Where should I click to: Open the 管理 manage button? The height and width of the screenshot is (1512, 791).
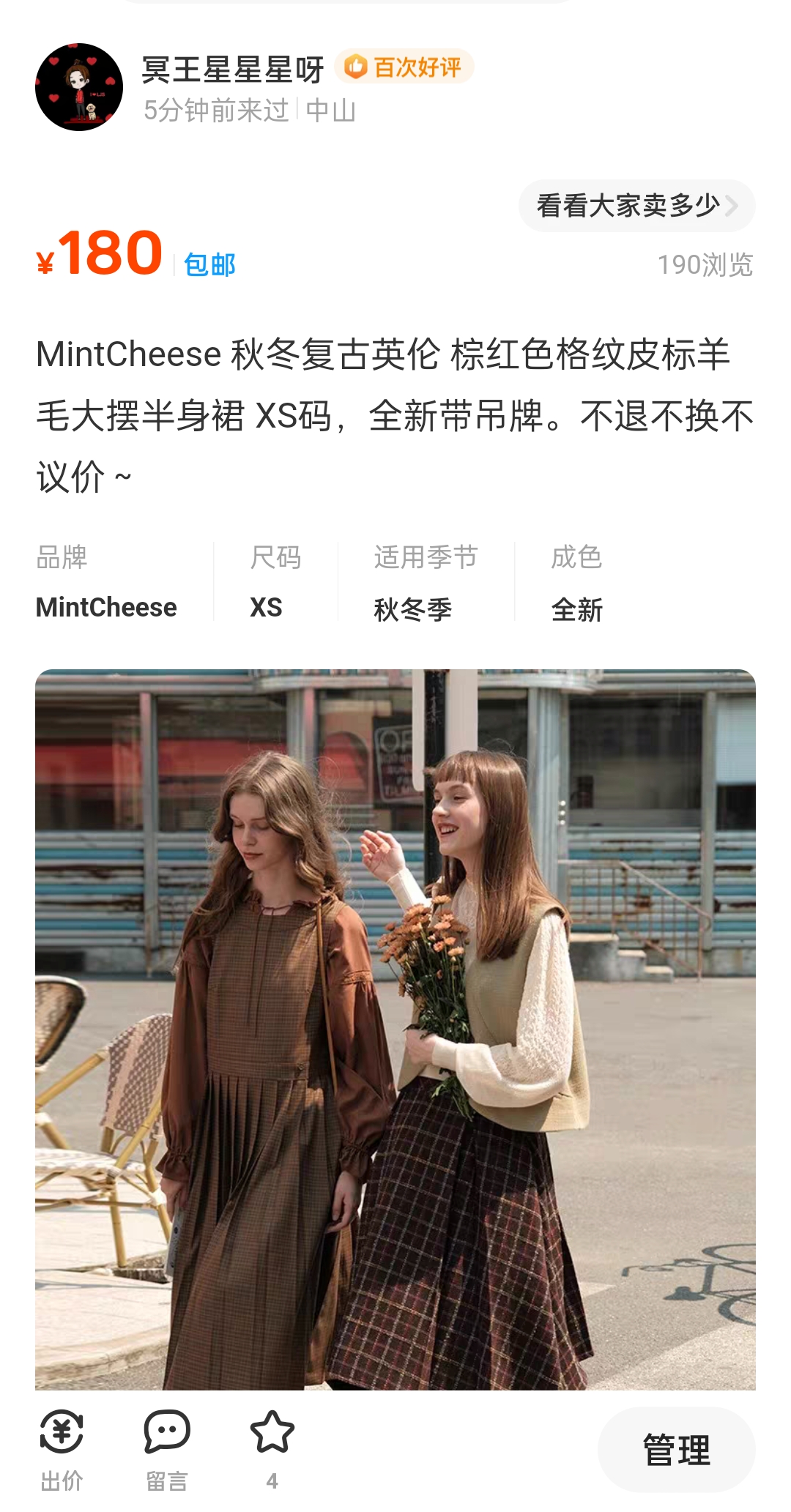pyautogui.click(x=676, y=1450)
